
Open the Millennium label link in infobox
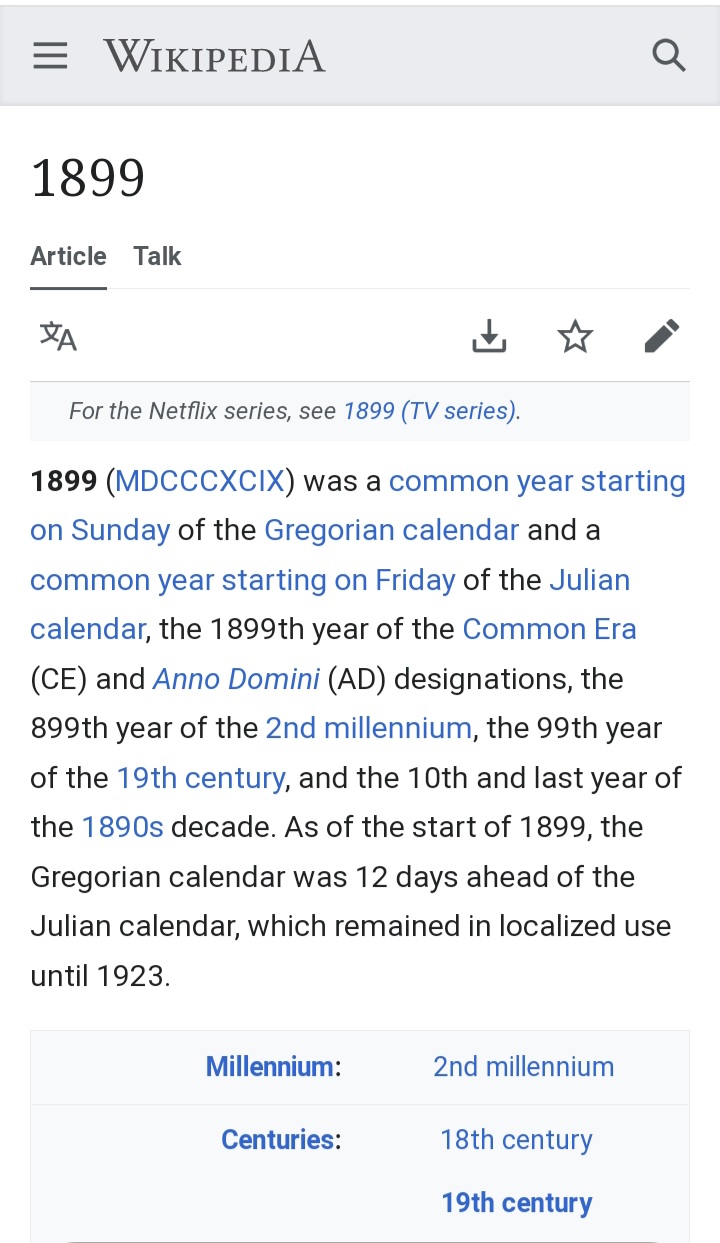(269, 1067)
